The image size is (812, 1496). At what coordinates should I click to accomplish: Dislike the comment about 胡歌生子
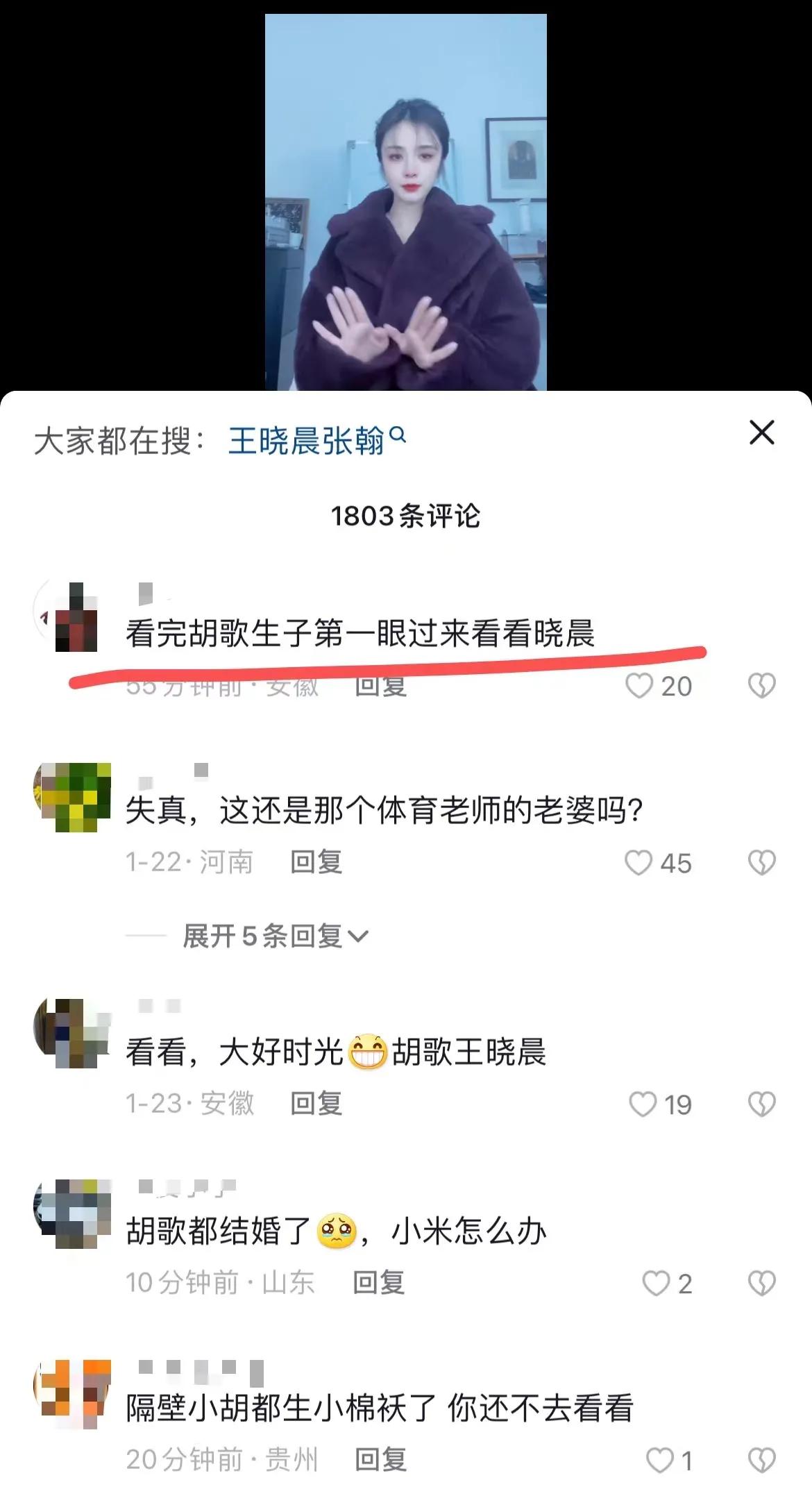tap(761, 686)
